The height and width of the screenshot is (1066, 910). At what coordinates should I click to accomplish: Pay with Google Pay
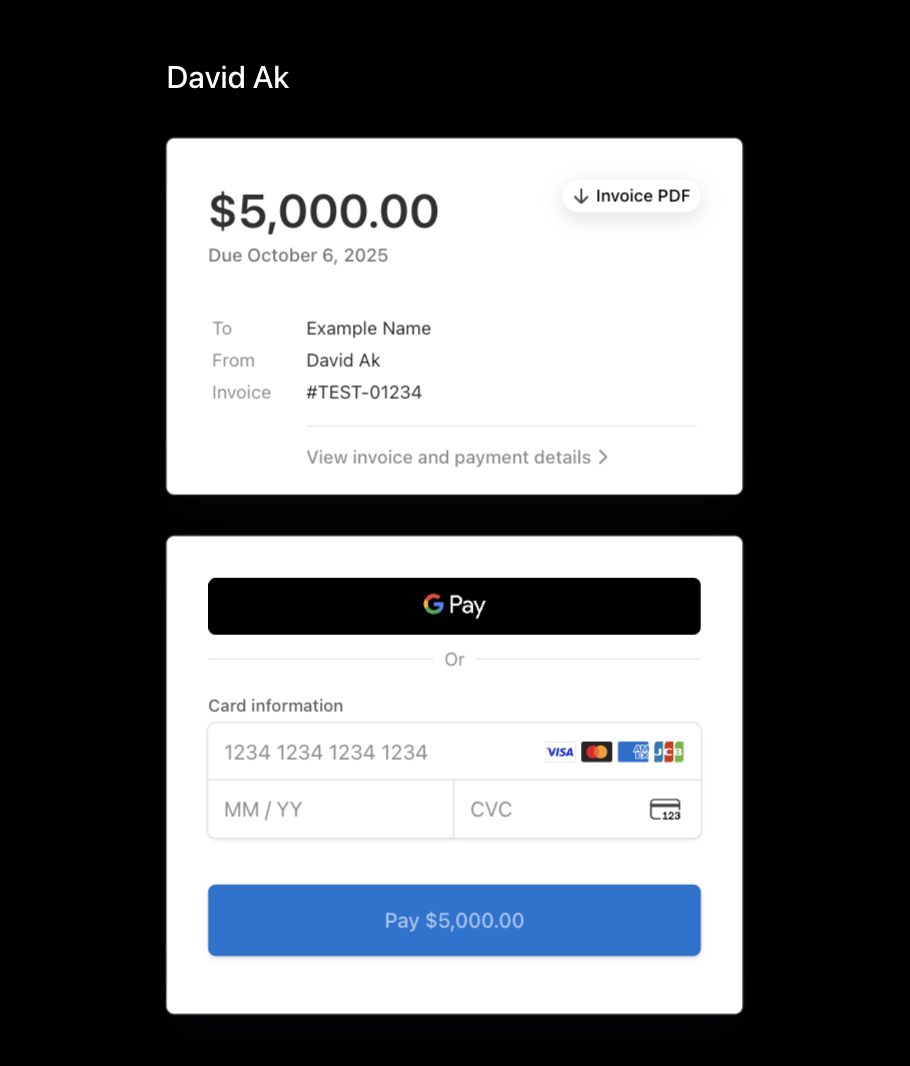click(x=454, y=606)
